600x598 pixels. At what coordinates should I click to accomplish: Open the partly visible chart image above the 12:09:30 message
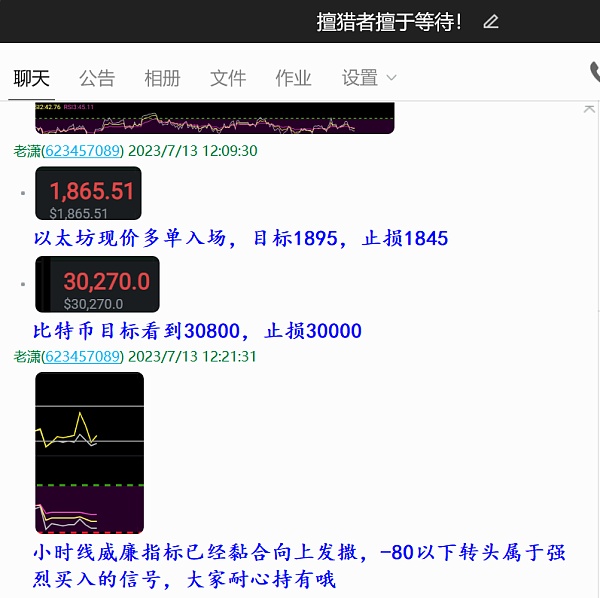click(x=214, y=119)
